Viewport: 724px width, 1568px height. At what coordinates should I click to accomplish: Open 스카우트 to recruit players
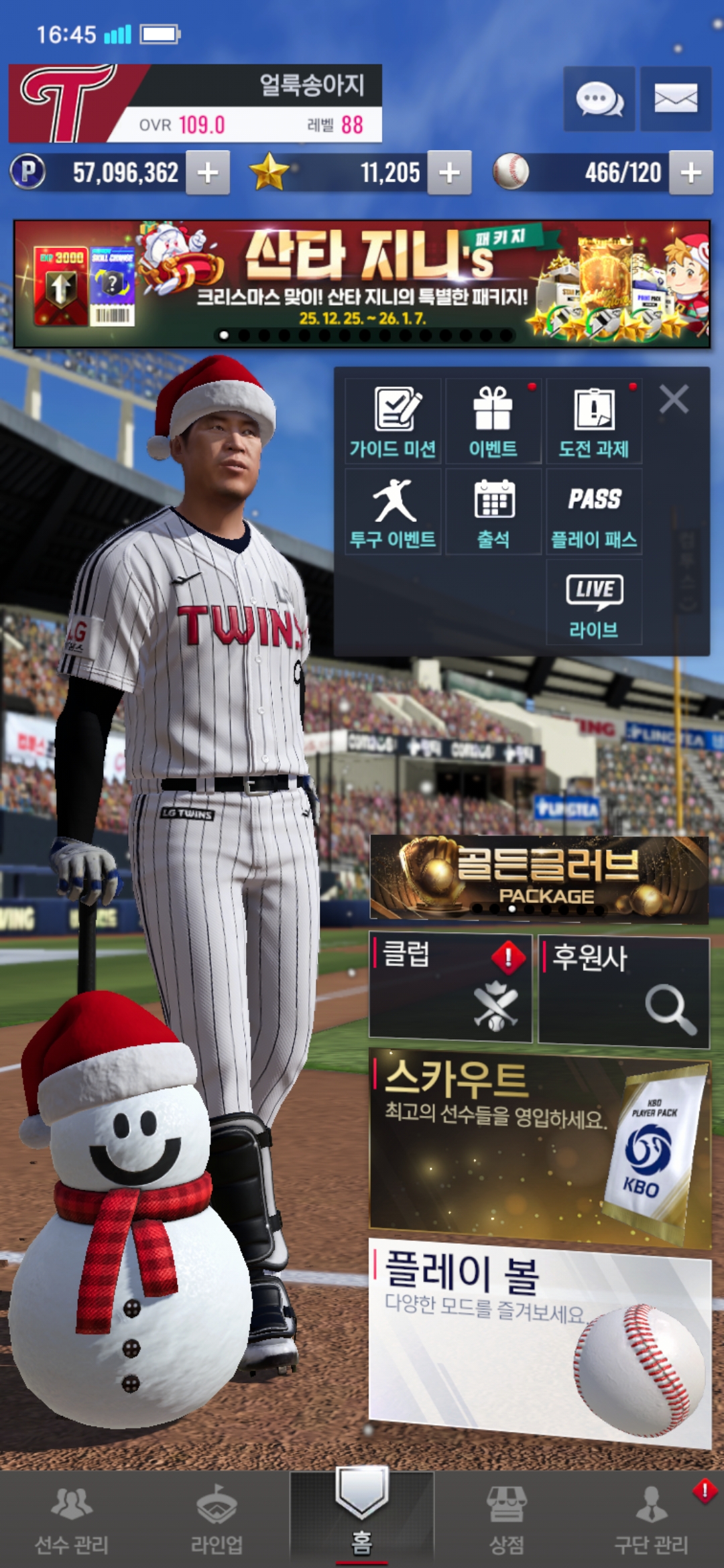[539, 1147]
